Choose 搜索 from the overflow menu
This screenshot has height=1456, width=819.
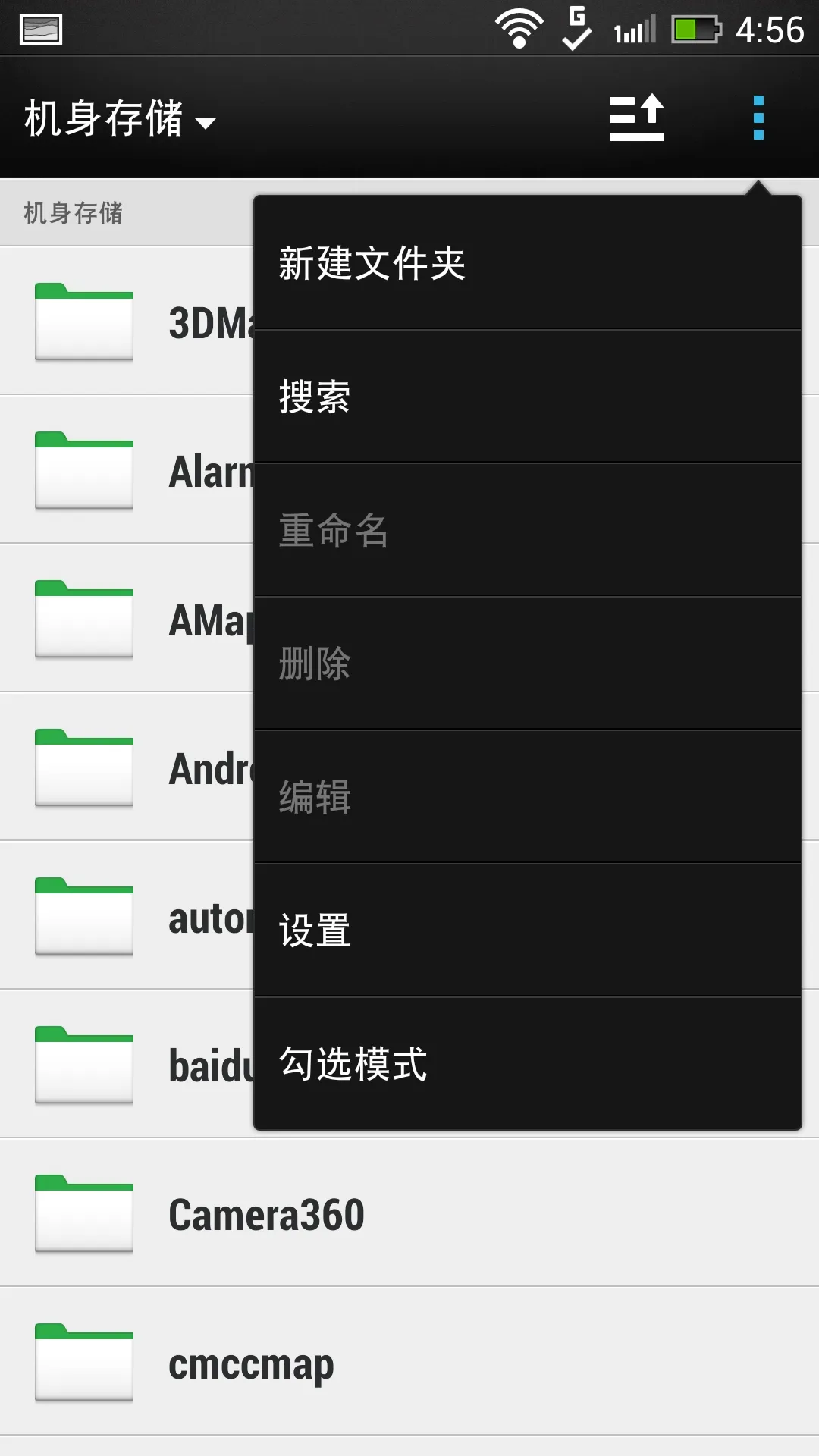tap(528, 397)
